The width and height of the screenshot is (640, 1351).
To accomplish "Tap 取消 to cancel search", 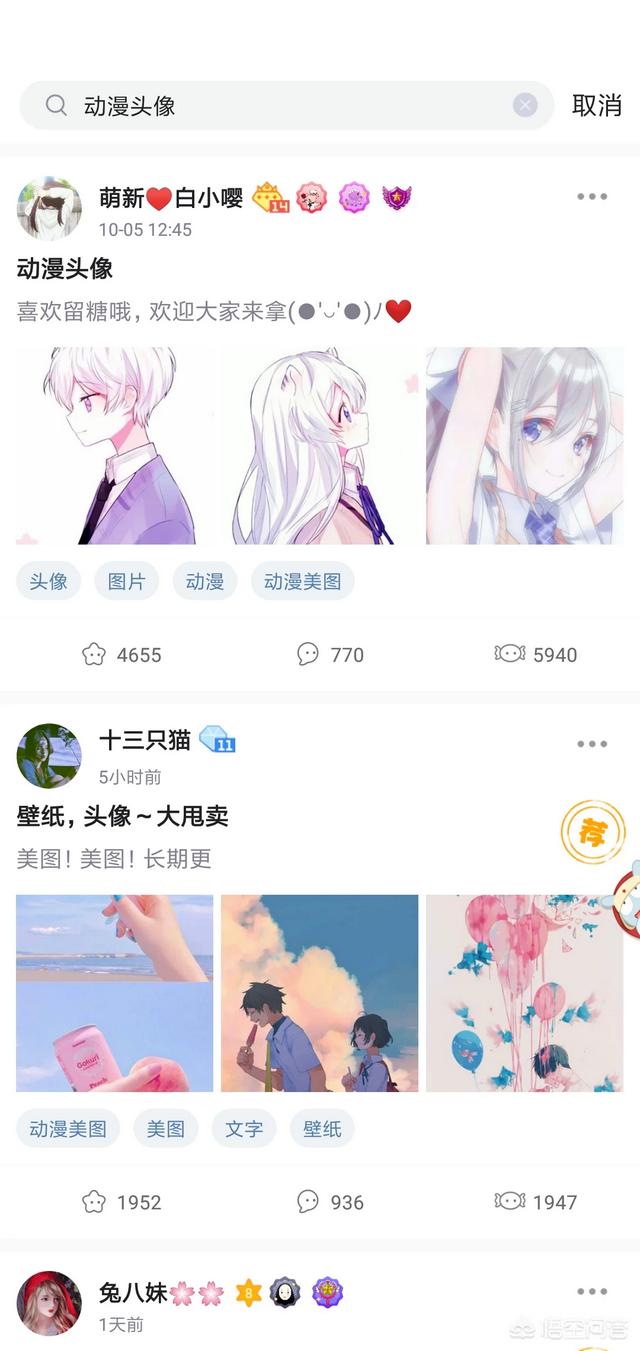I will point(597,105).
